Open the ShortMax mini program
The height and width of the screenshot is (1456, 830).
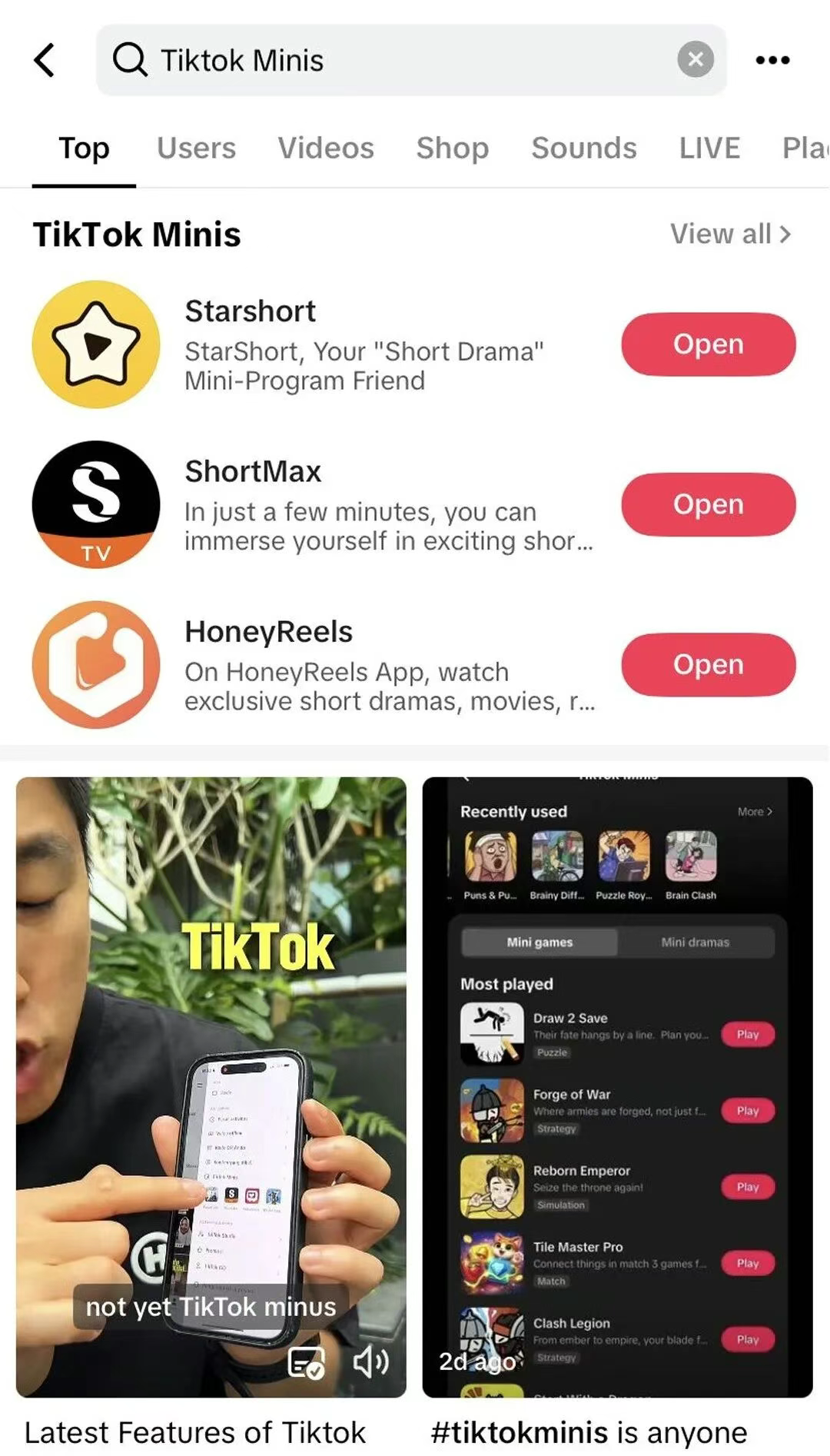[708, 504]
